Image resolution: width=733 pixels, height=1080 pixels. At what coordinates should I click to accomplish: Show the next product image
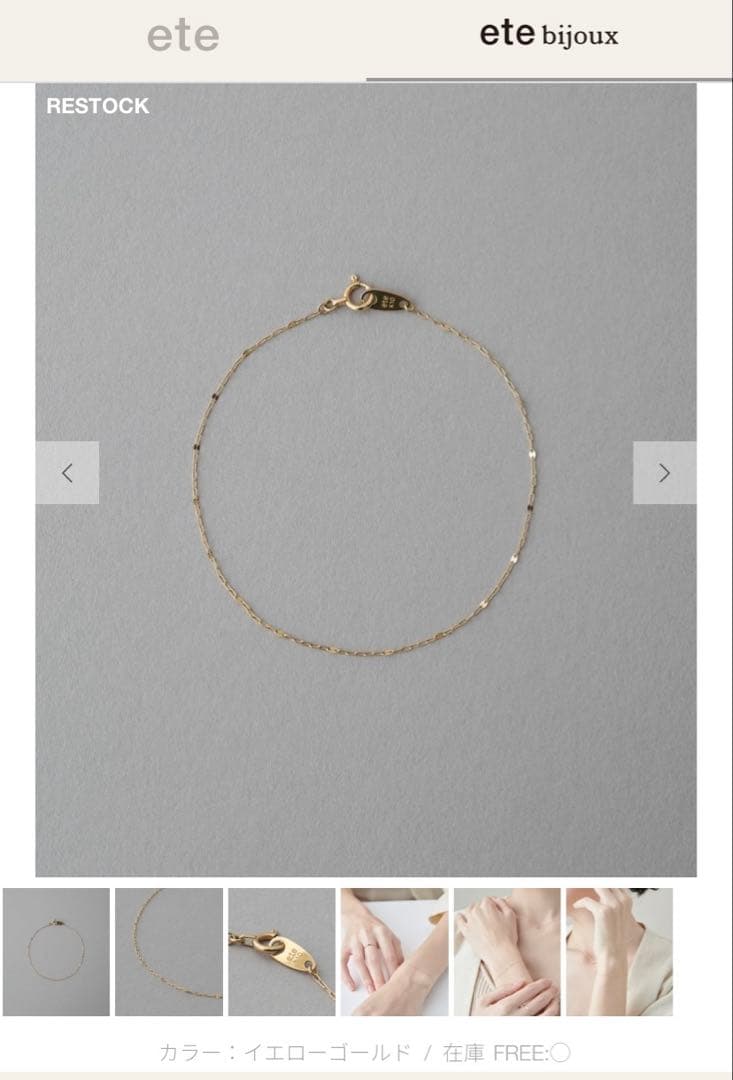(x=664, y=473)
